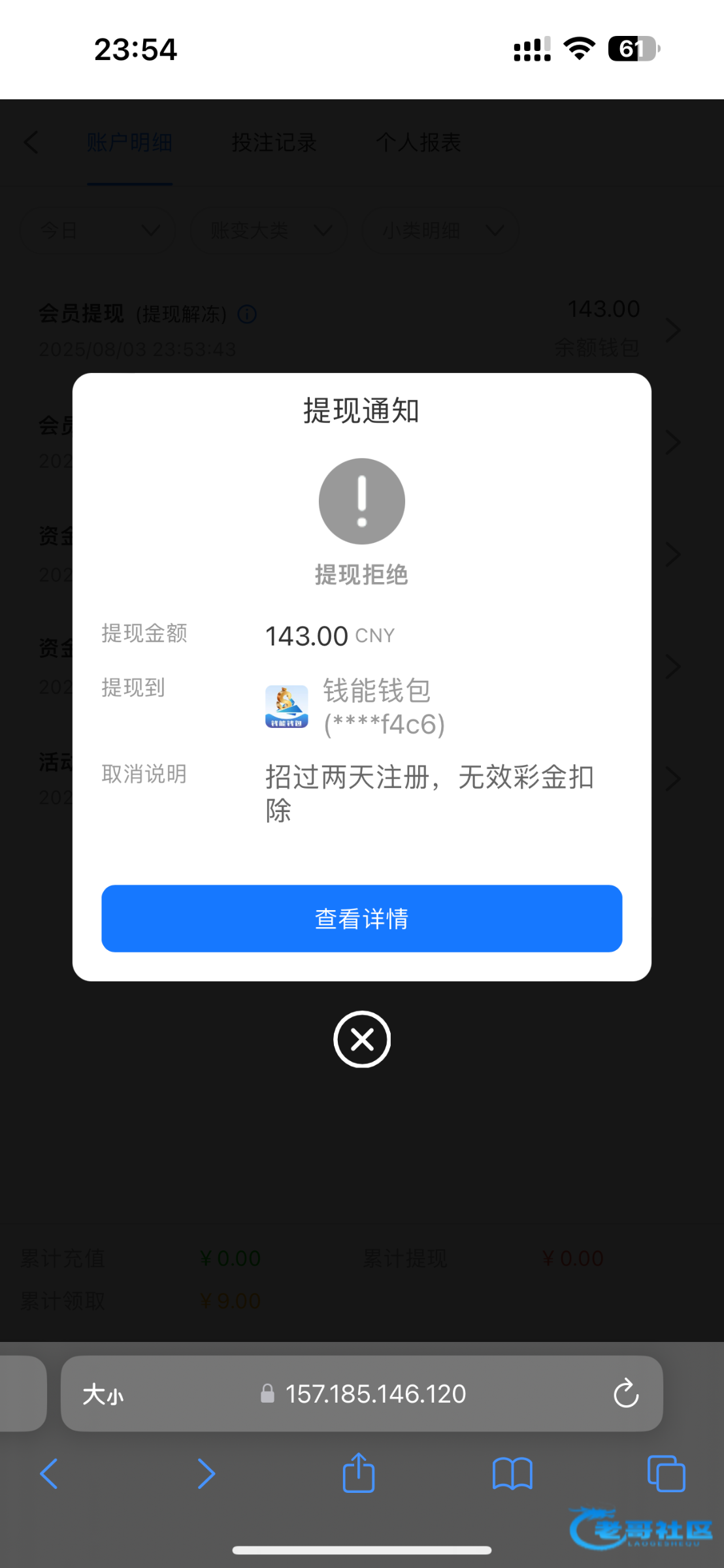
Task: Open Safari bookmarks
Action: pyautogui.click(x=512, y=1473)
